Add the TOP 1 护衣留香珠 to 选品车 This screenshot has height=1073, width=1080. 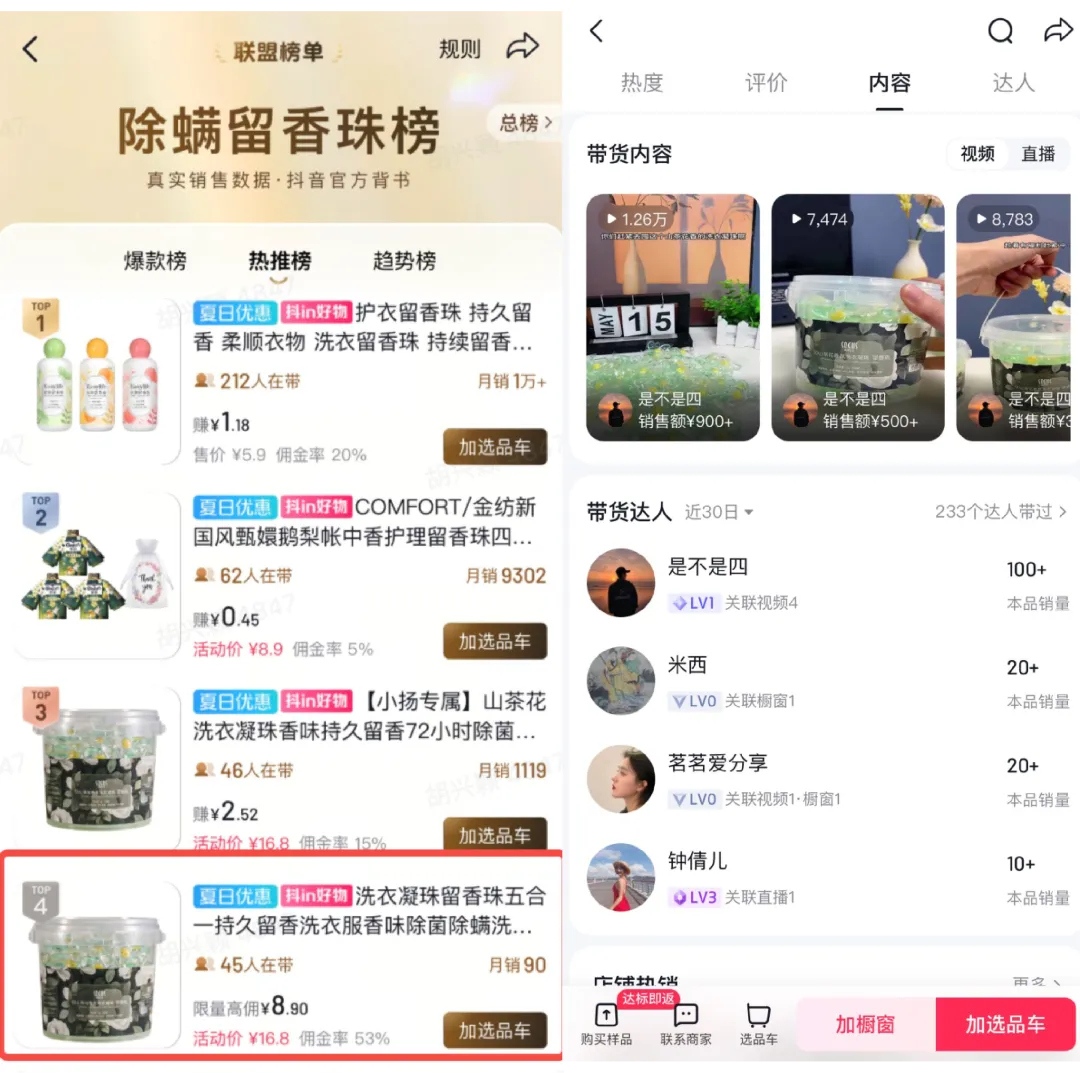pos(494,447)
